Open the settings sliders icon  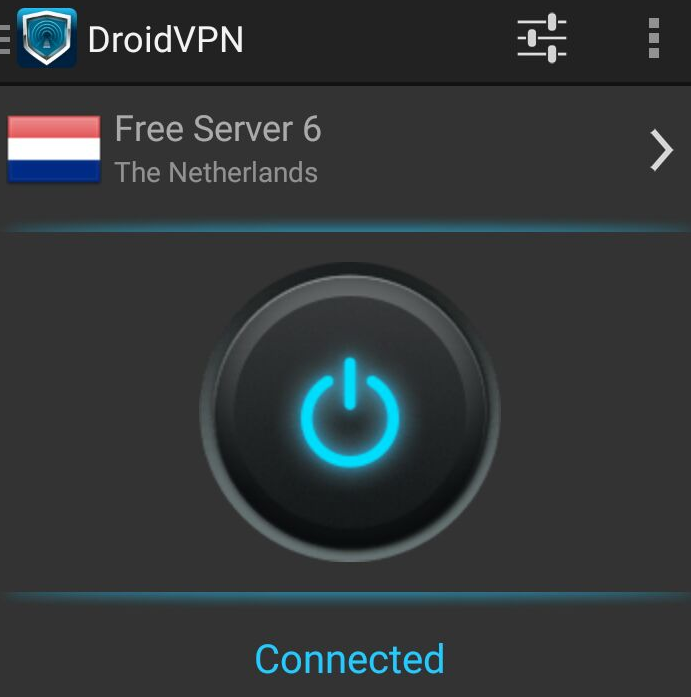[541, 39]
